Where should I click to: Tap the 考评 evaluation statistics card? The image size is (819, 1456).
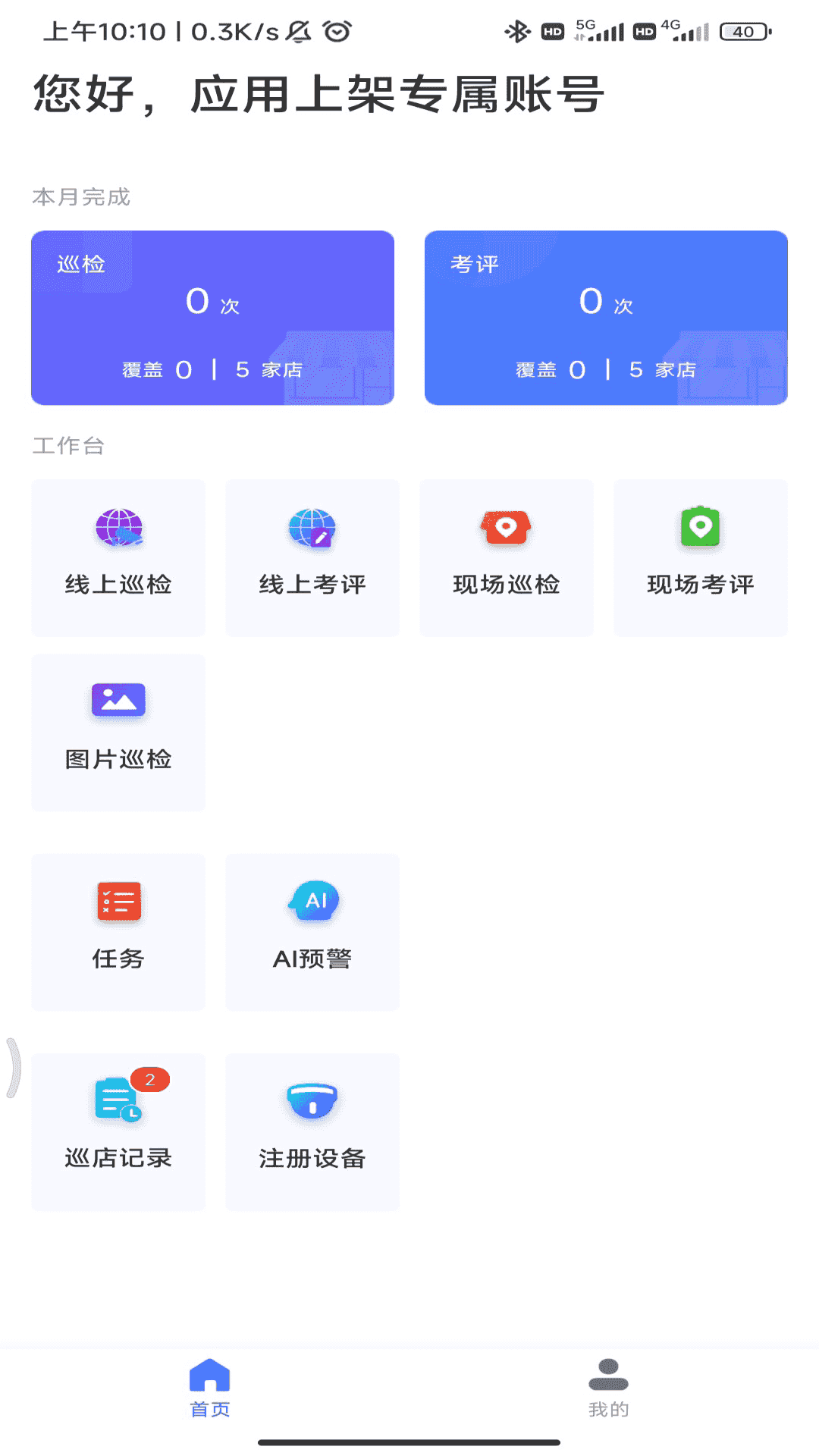pos(606,318)
